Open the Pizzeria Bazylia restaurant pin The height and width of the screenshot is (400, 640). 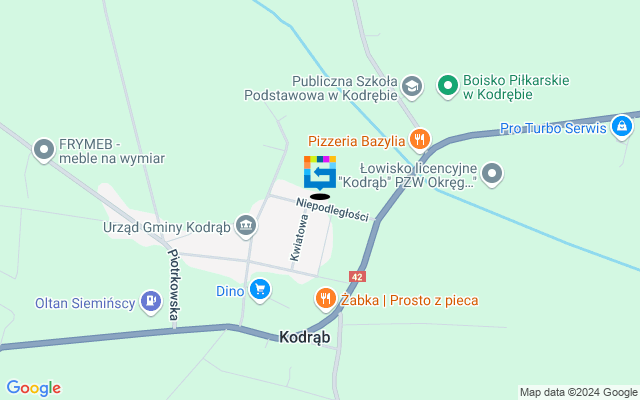[x=419, y=138]
